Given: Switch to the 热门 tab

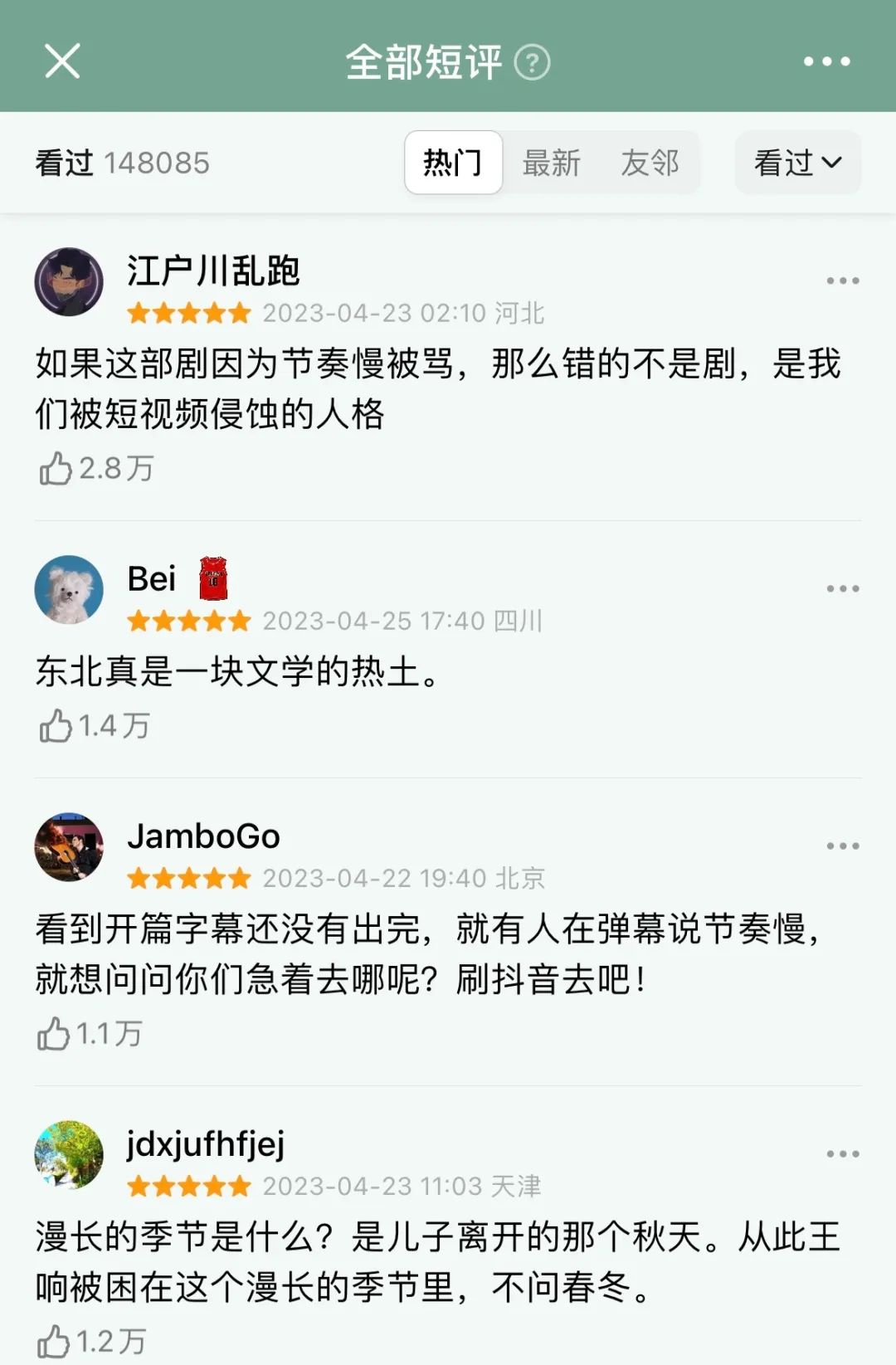Looking at the screenshot, I should pyautogui.click(x=453, y=163).
